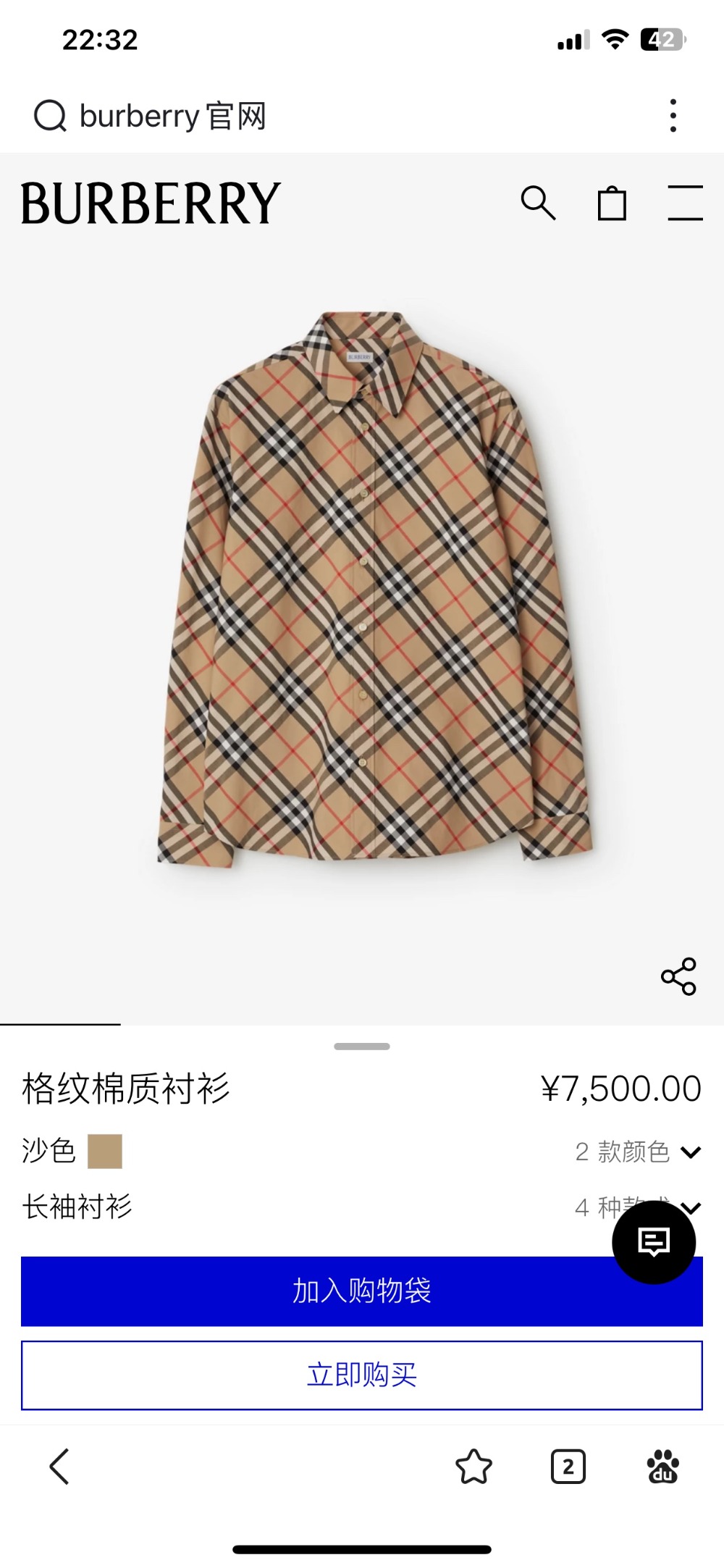
Task: Open the live chat bubble
Action: click(x=654, y=1241)
